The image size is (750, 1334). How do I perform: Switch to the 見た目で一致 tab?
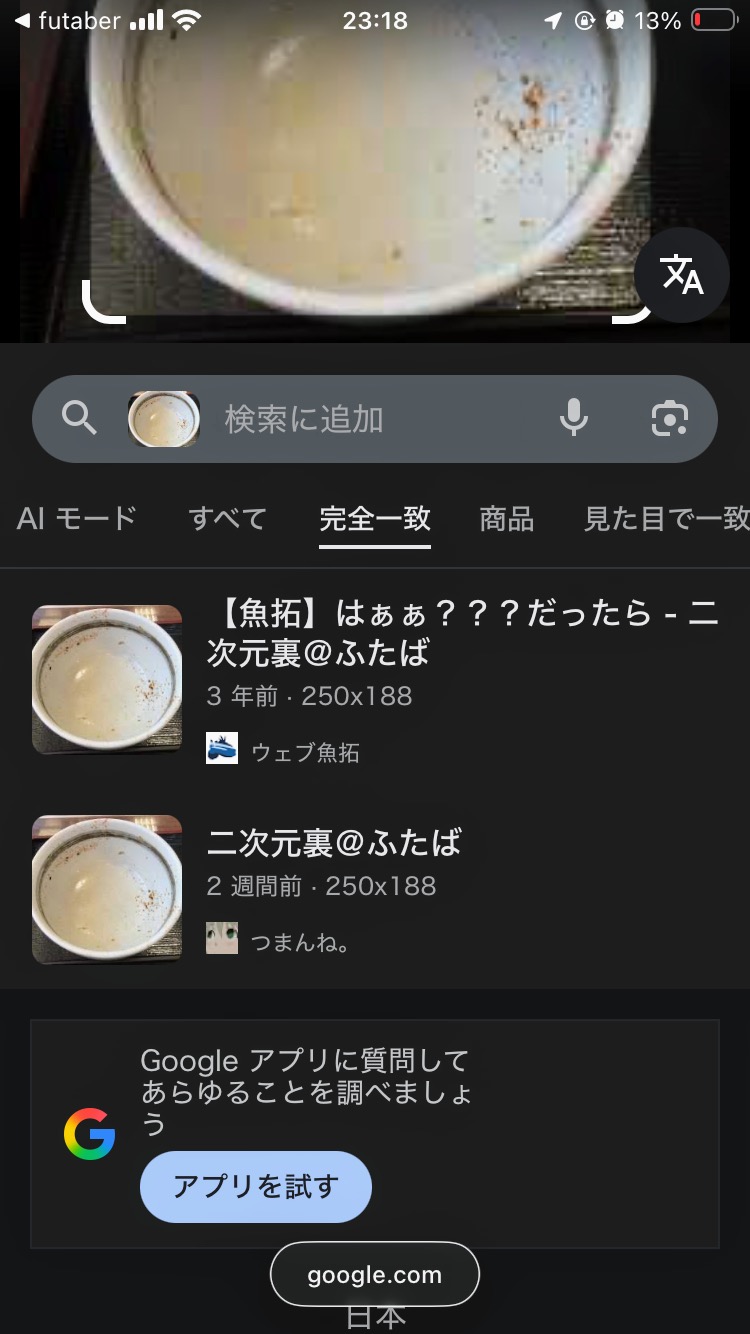tap(666, 518)
